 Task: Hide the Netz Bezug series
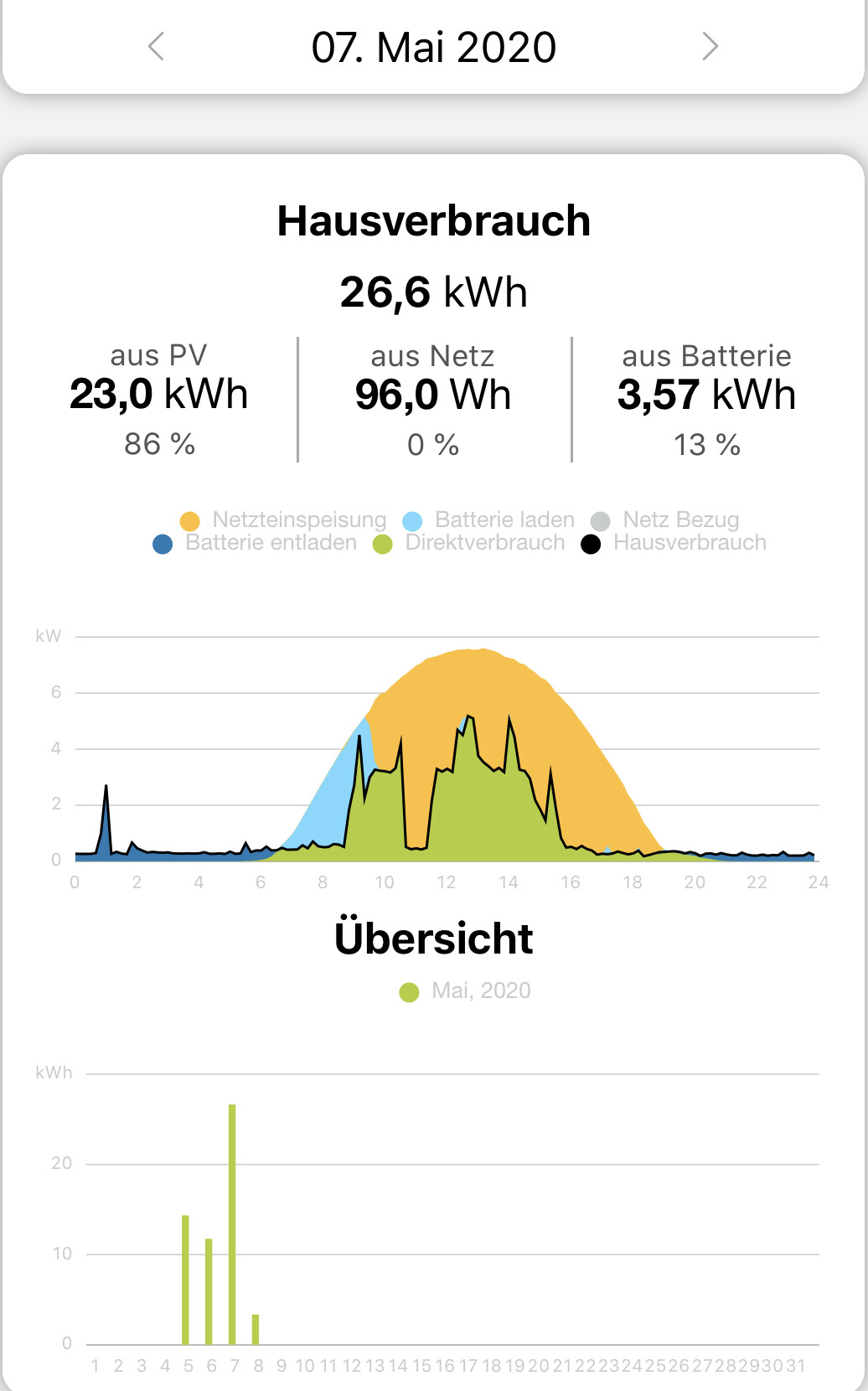[666, 520]
